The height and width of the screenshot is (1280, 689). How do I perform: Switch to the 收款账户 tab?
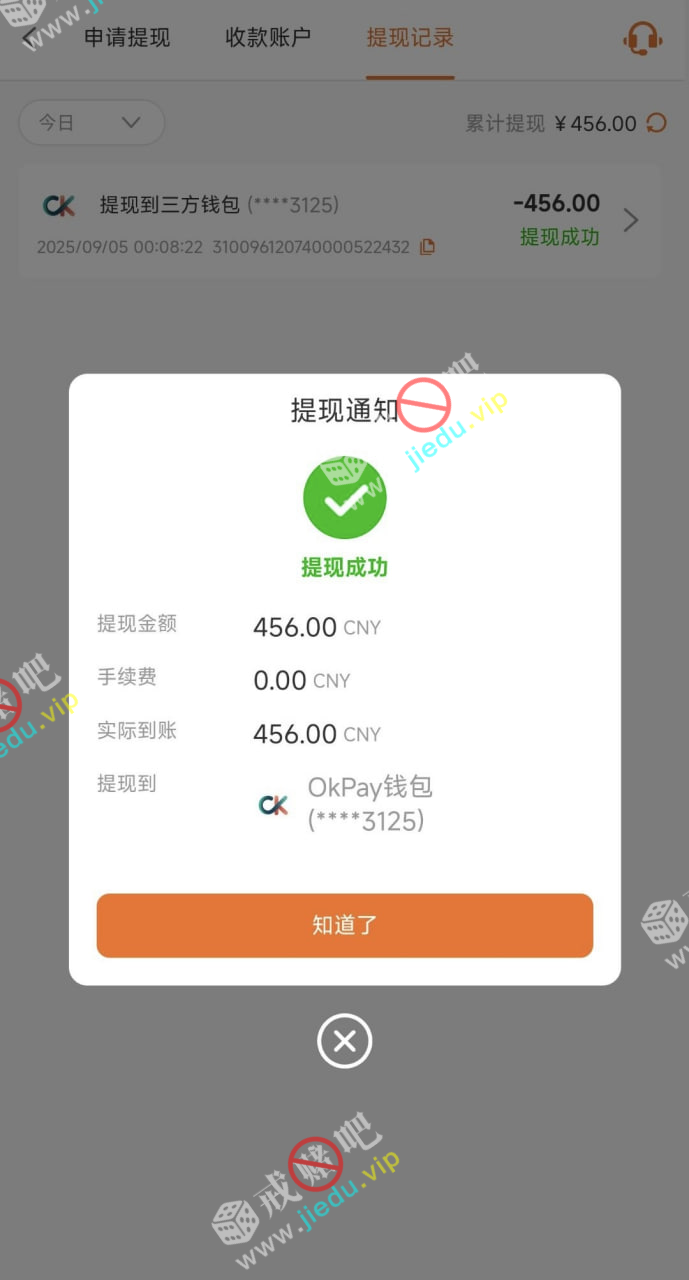point(268,38)
